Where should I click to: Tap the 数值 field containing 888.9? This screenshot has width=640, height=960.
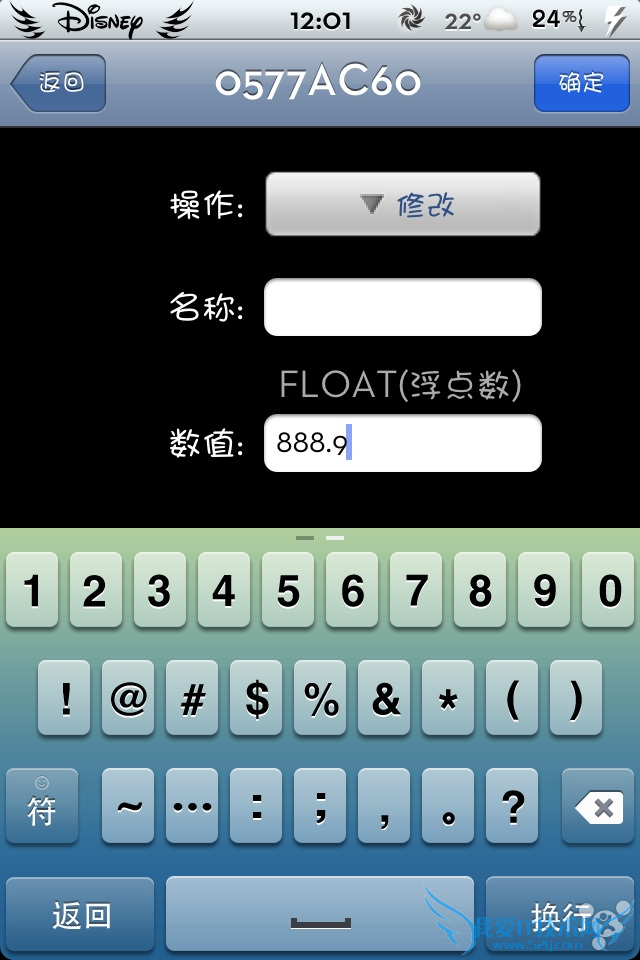[403, 443]
